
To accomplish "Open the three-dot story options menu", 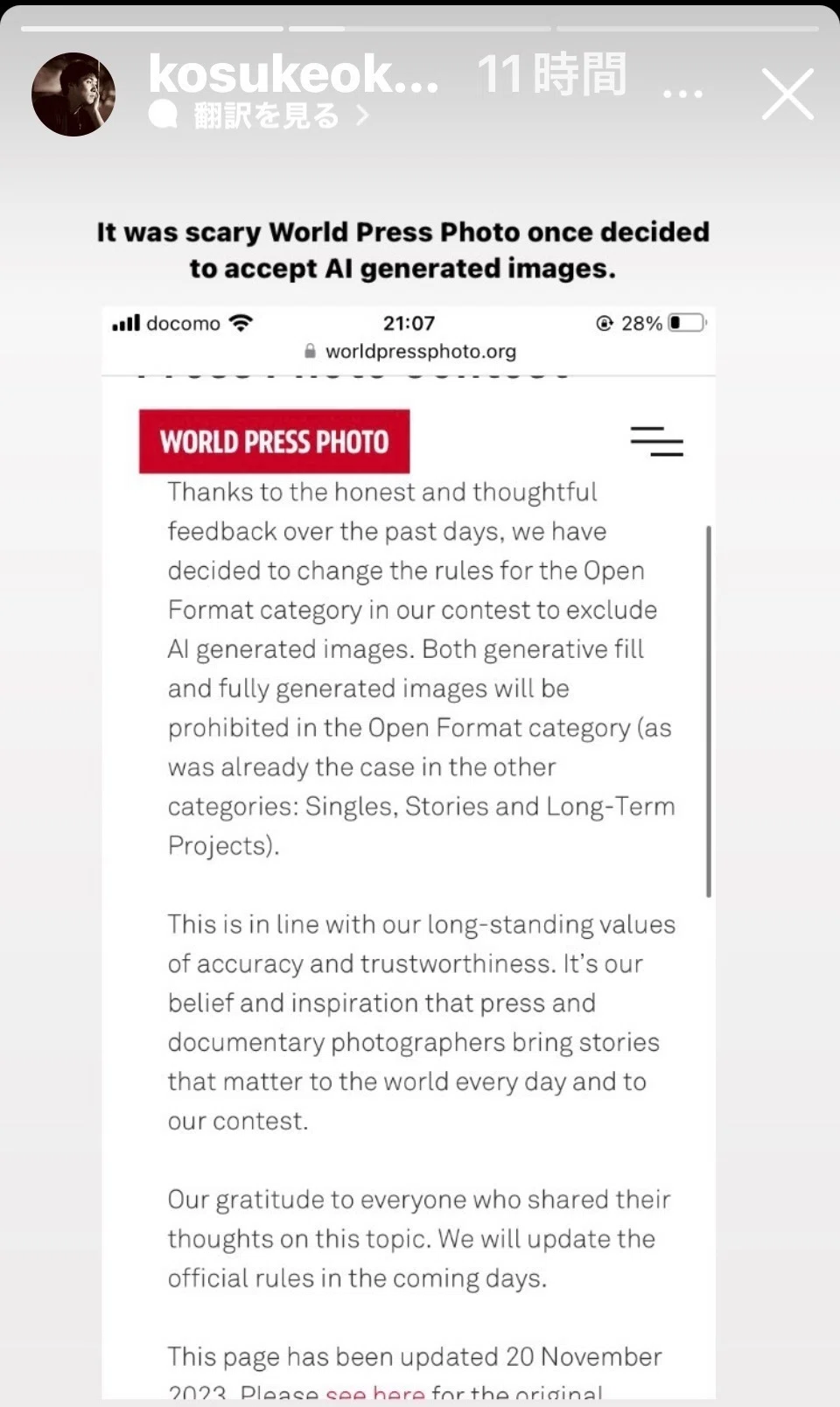I will click(682, 94).
